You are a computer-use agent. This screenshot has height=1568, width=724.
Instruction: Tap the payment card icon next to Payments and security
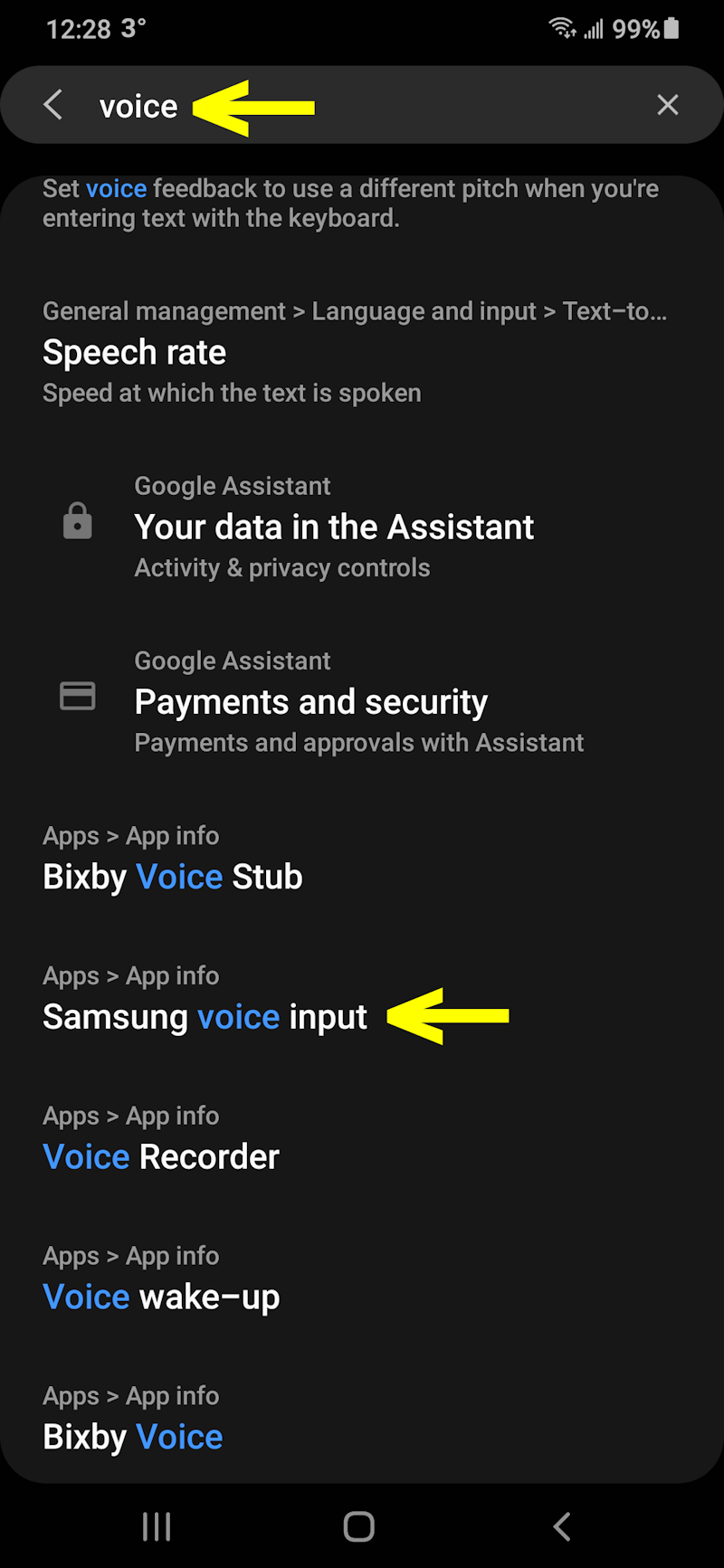point(77,696)
